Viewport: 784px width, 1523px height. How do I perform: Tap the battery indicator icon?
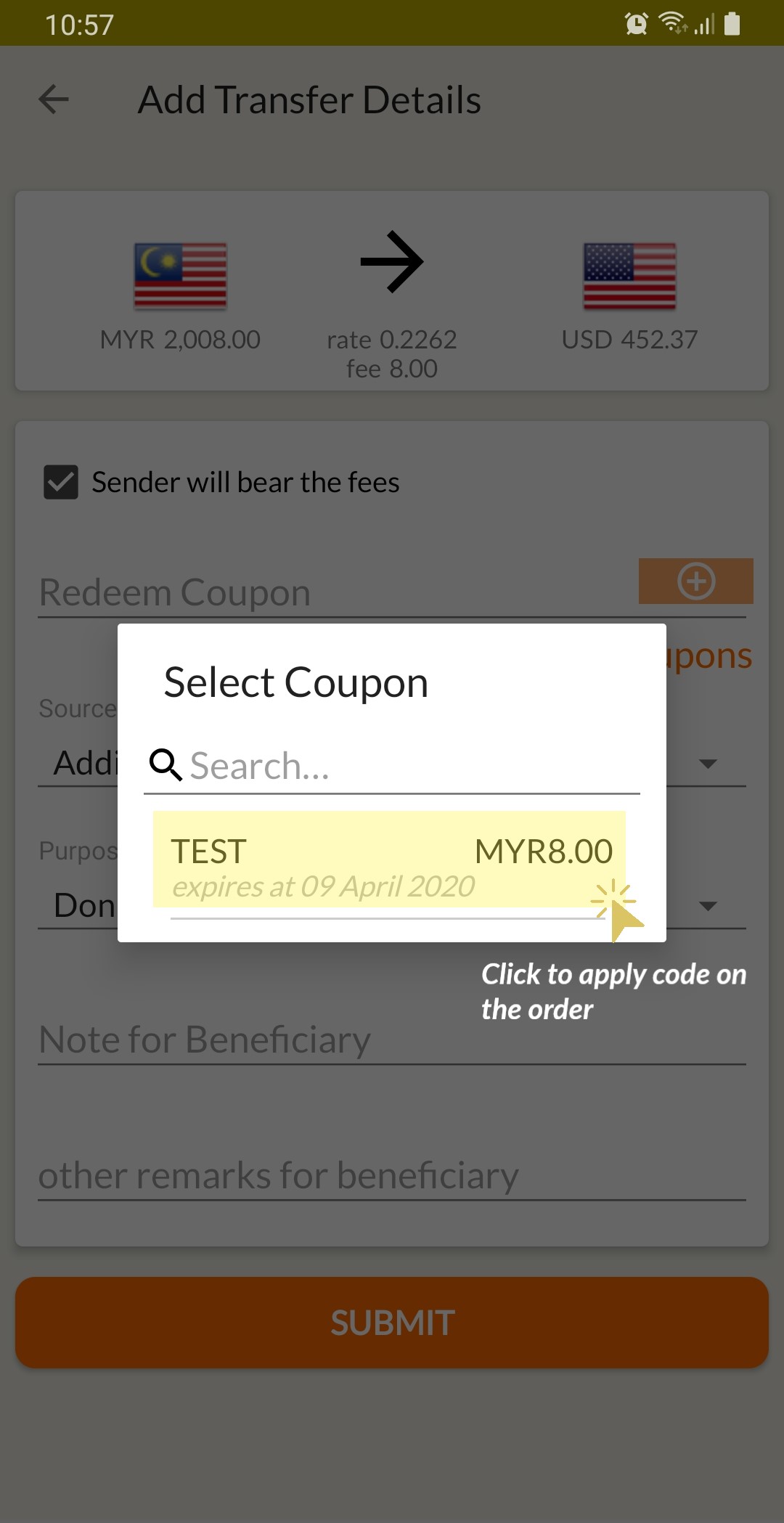click(x=733, y=24)
